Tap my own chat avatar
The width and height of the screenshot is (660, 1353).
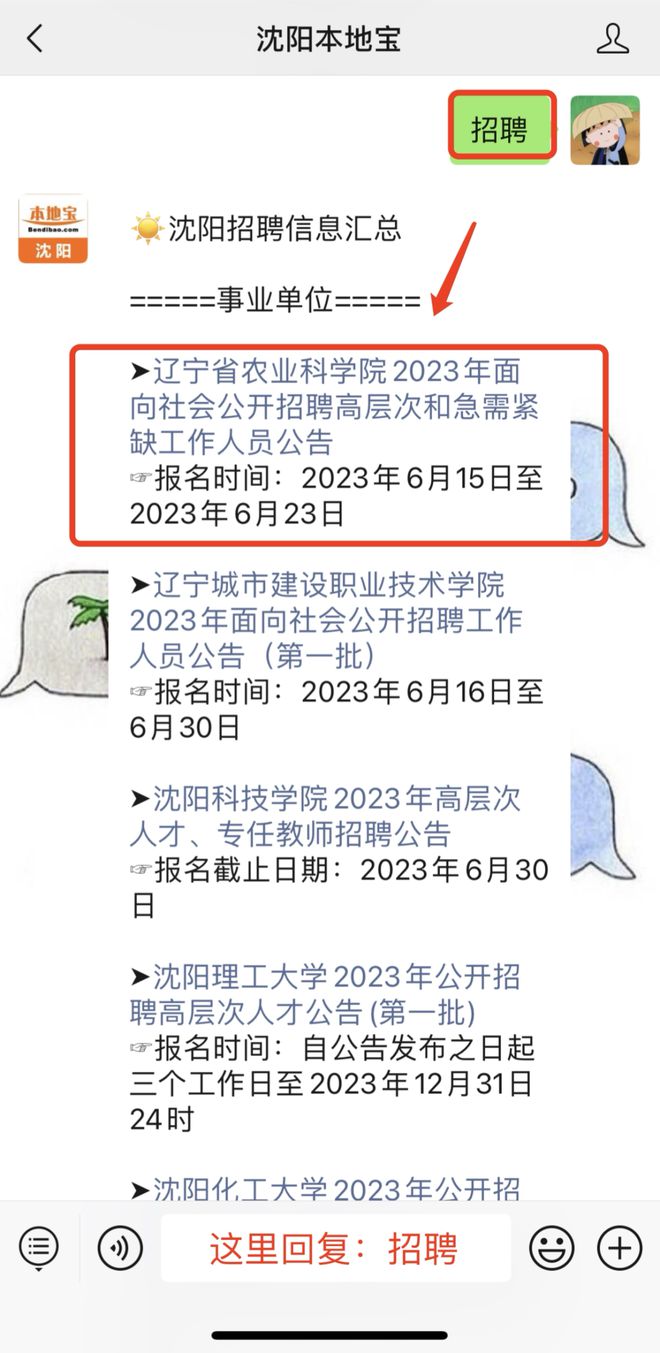pyautogui.click(x=604, y=130)
